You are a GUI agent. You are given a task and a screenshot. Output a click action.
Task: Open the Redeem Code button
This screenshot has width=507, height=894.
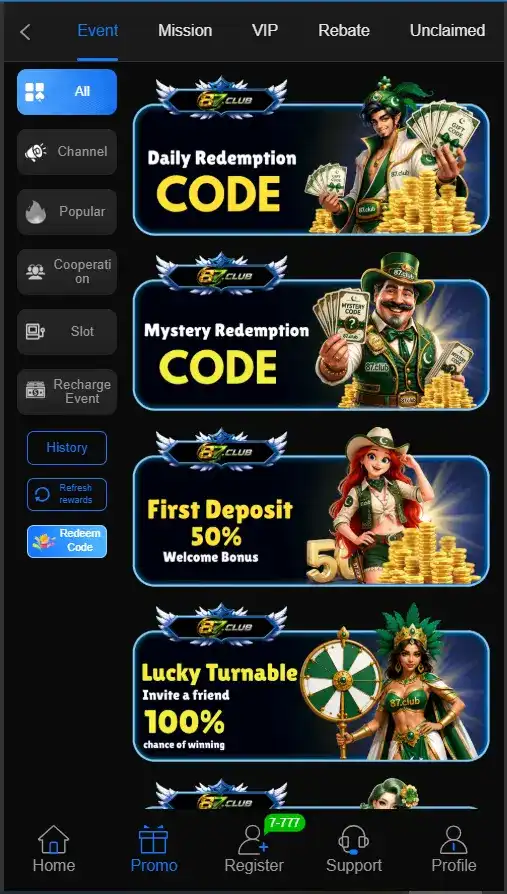coord(67,541)
